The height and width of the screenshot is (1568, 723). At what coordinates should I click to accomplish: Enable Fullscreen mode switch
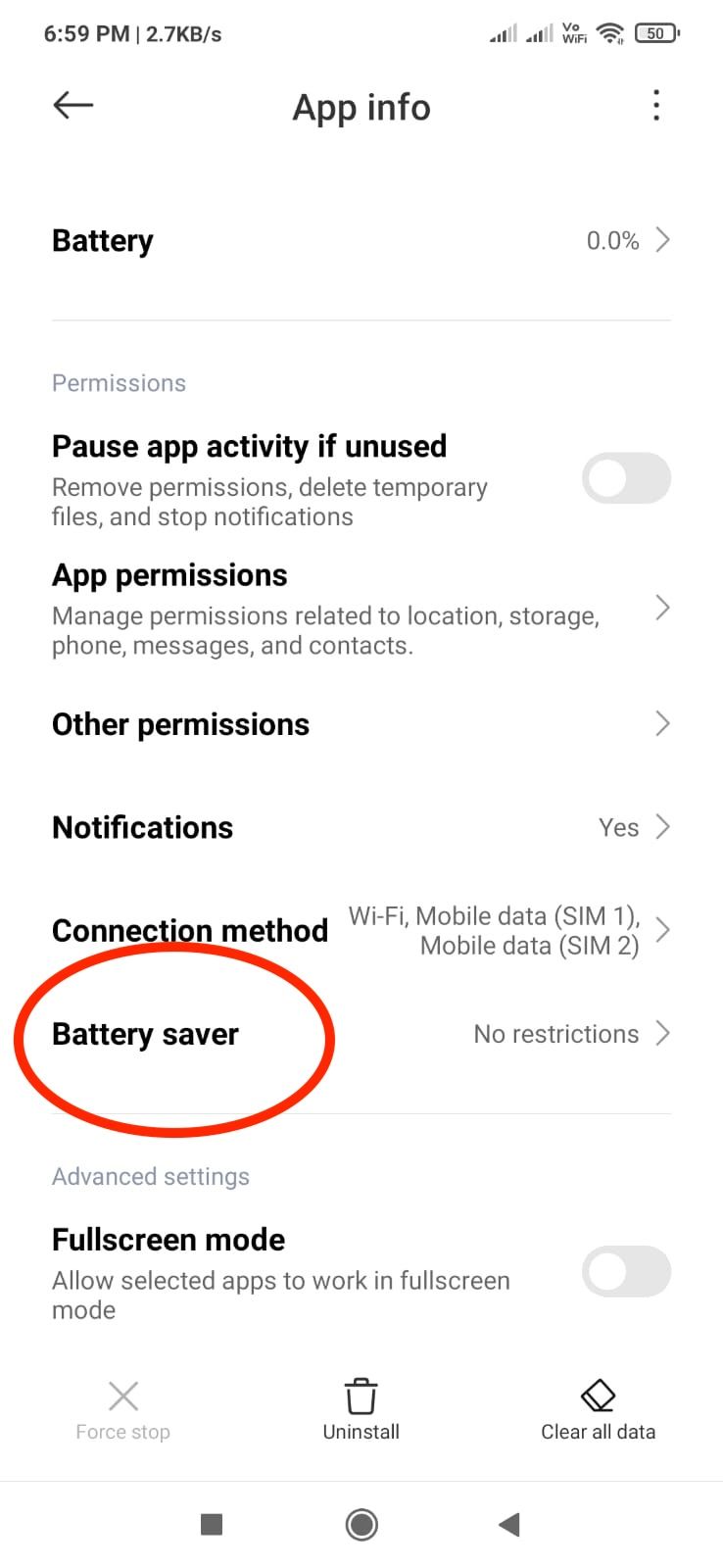626,1272
